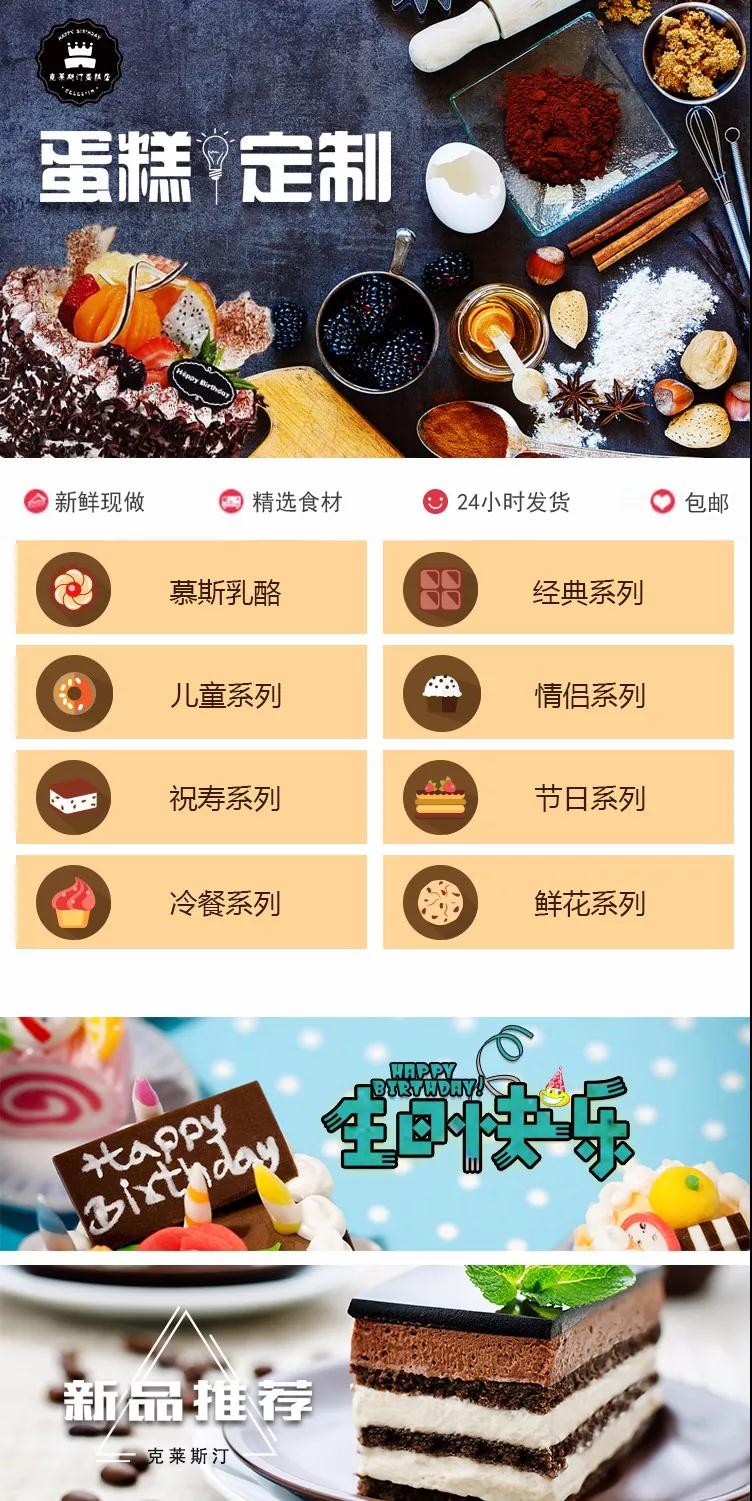This screenshot has height=1501, width=752.
Task: Open the 经典系列 category
Action: pyautogui.click(x=558, y=588)
